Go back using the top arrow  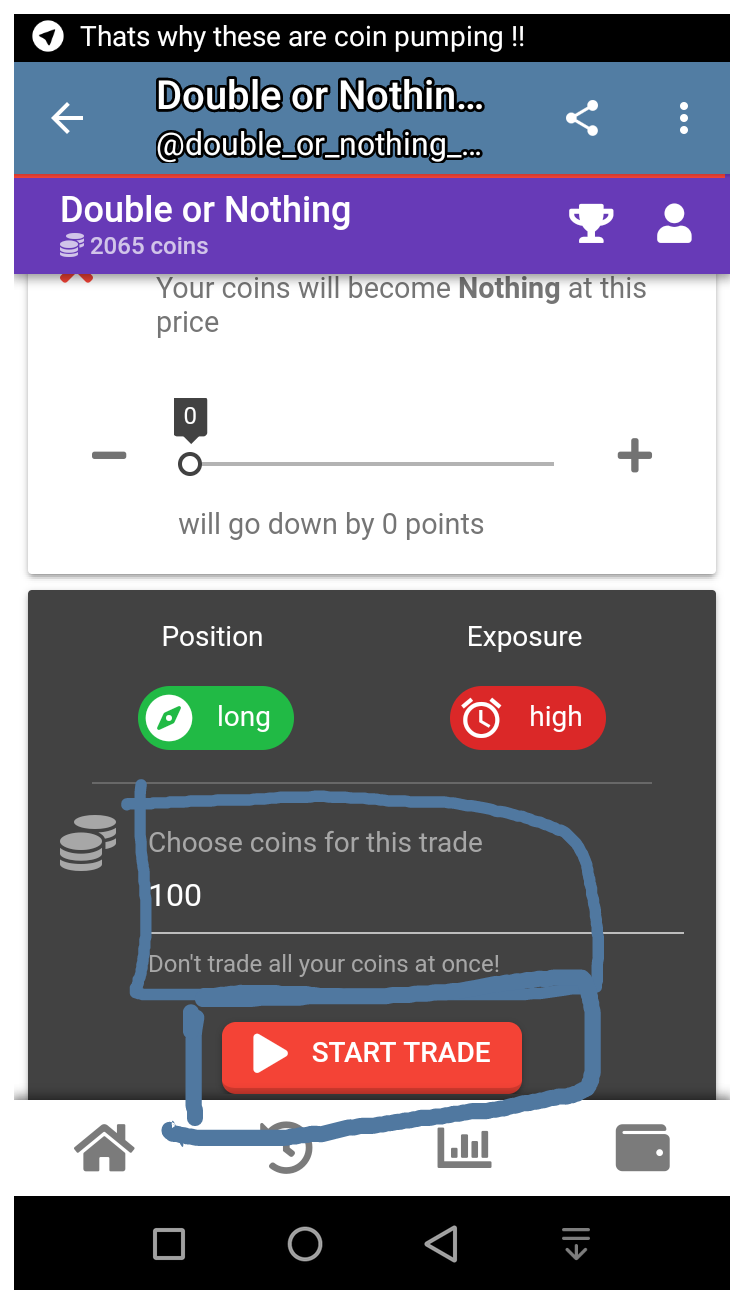pyautogui.click(x=67, y=119)
